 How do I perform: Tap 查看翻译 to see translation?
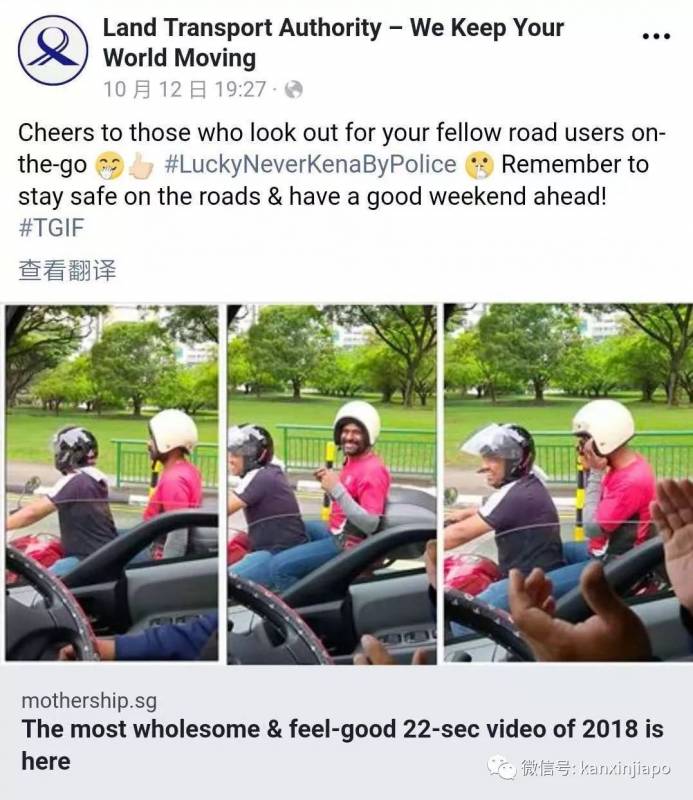click(67, 270)
